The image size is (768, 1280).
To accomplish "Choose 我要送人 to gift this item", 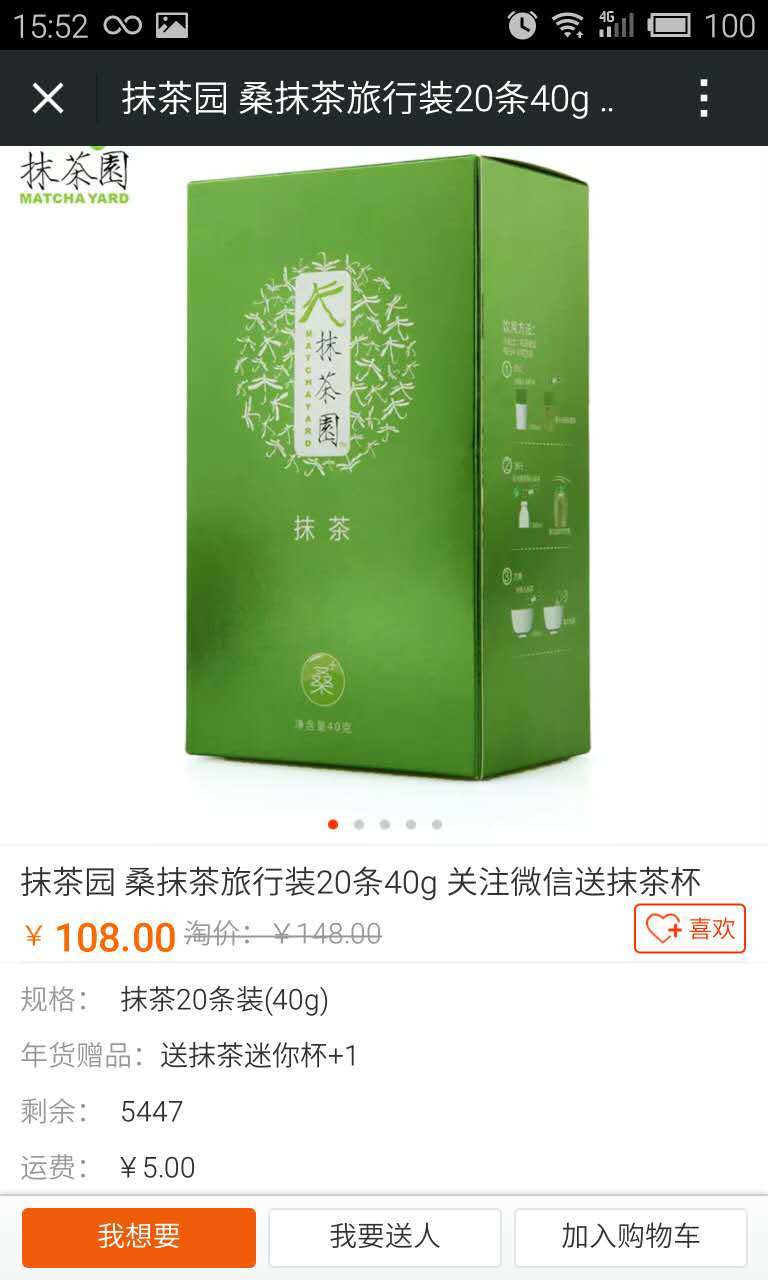I will pyautogui.click(x=385, y=1237).
